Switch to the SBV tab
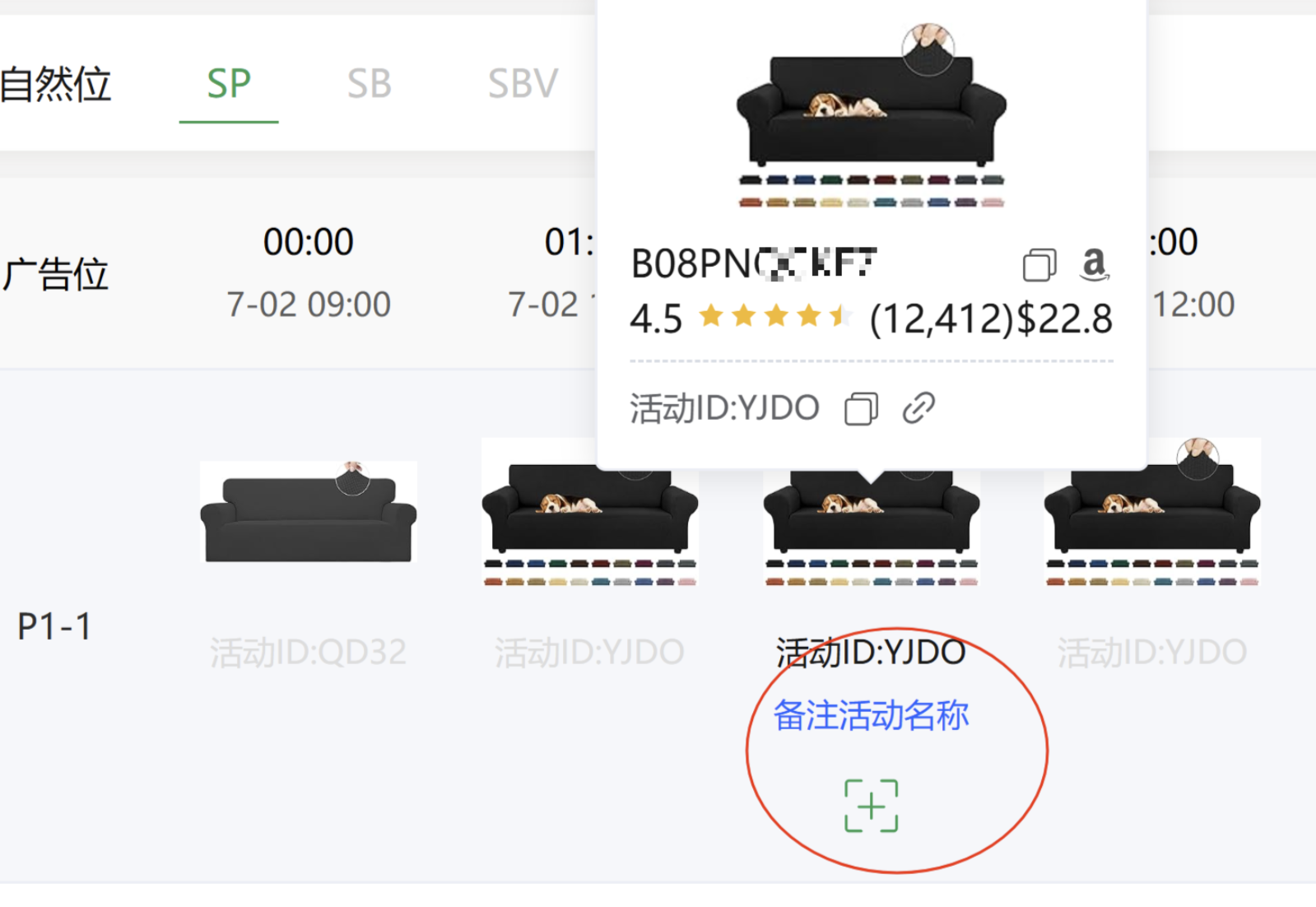Image resolution: width=1316 pixels, height=907 pixels. click(x=523, y=84)
